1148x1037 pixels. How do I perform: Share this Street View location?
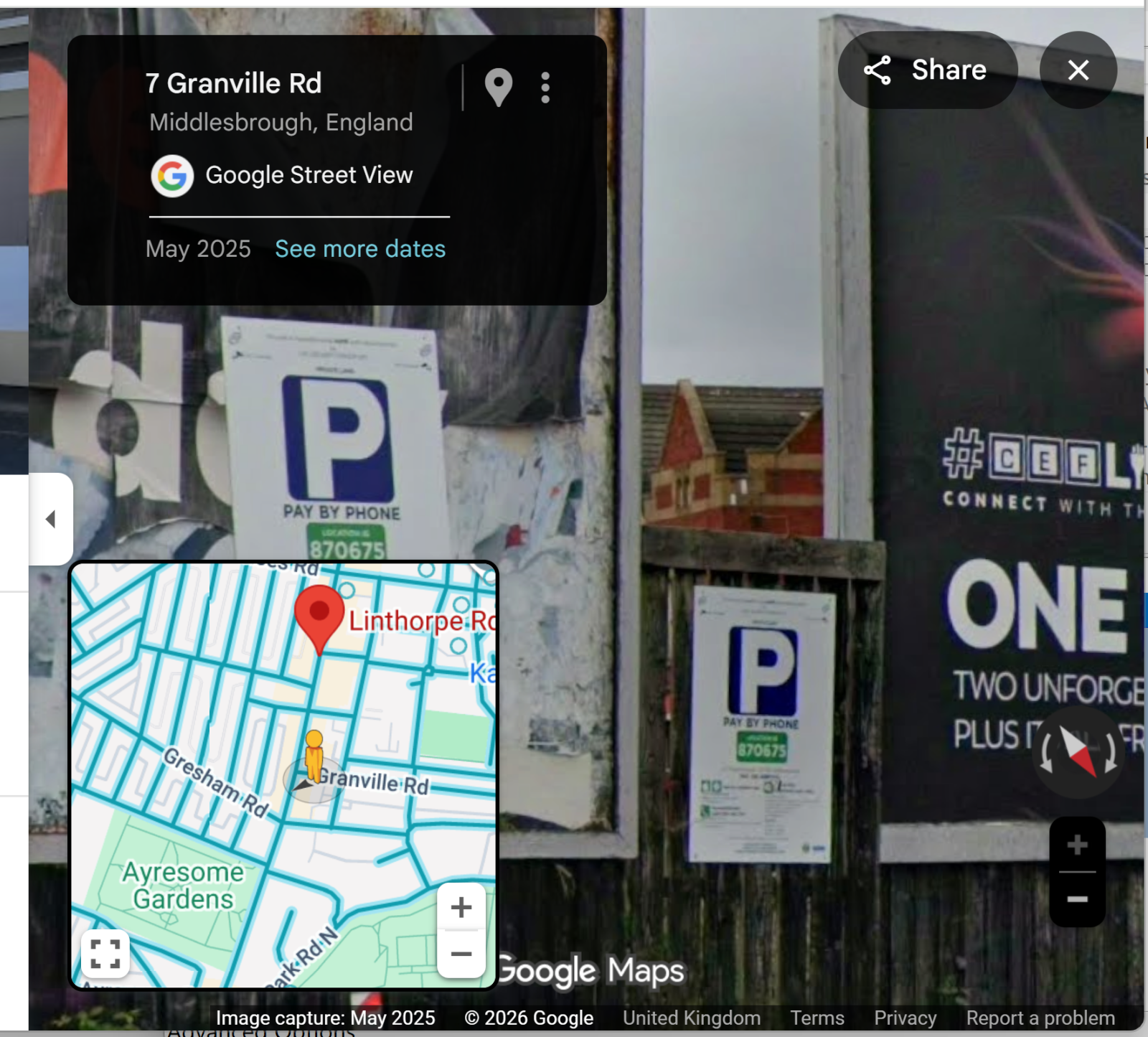pyautogui.click(x=927, y=70)
